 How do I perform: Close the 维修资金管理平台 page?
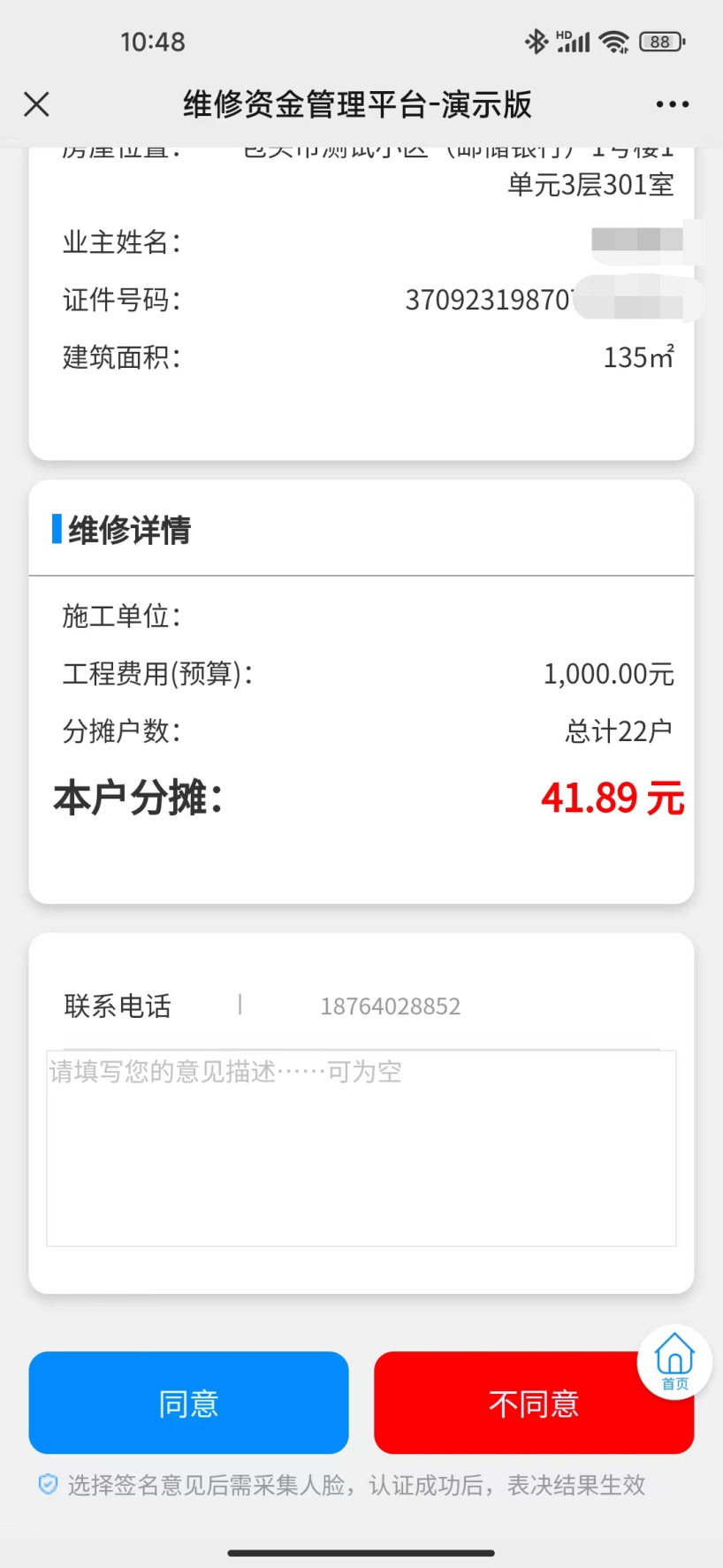(x=36, y=104)
